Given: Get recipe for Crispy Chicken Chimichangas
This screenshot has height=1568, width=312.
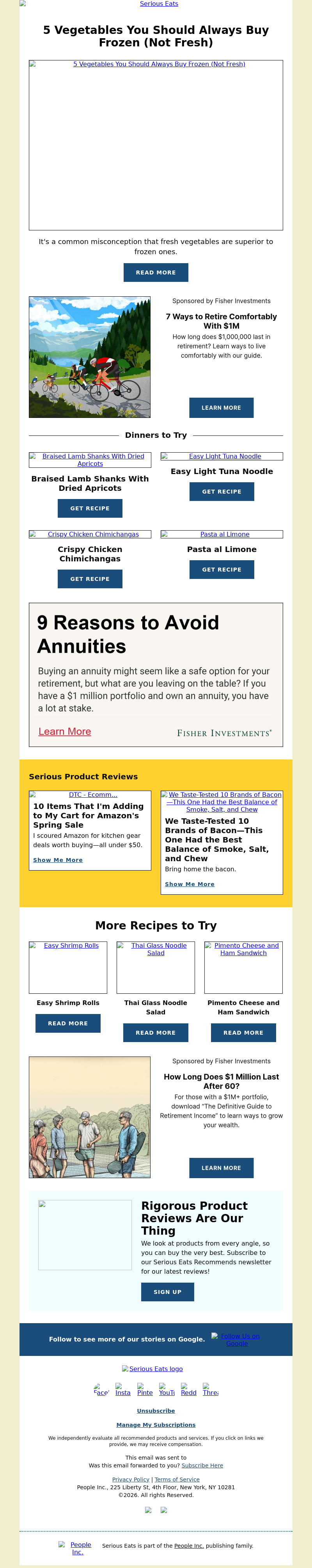Looking at the screenshot, I should coord(90,578).
